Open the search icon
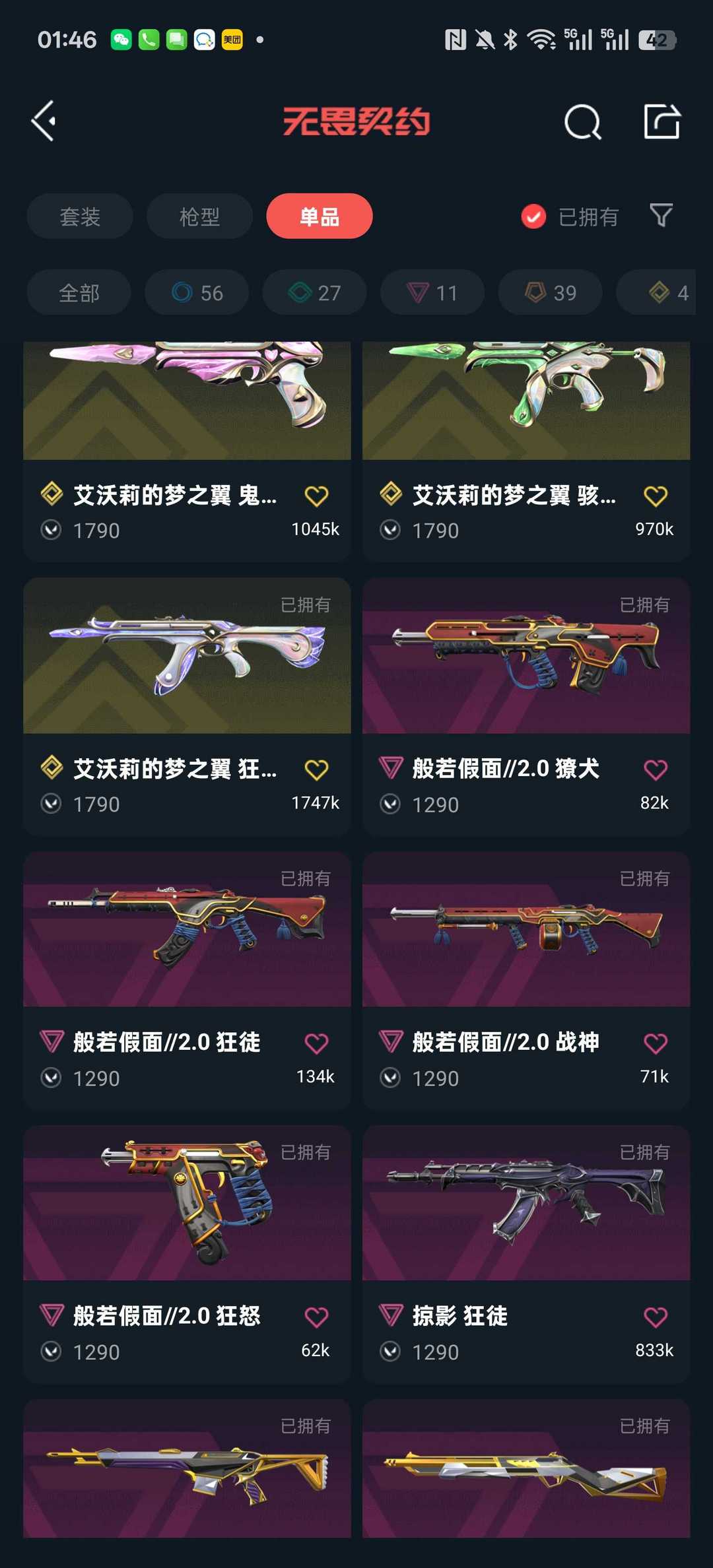The width and height of the screenshot is (713, 1568). pyautogui.click(x=584, y=121)
